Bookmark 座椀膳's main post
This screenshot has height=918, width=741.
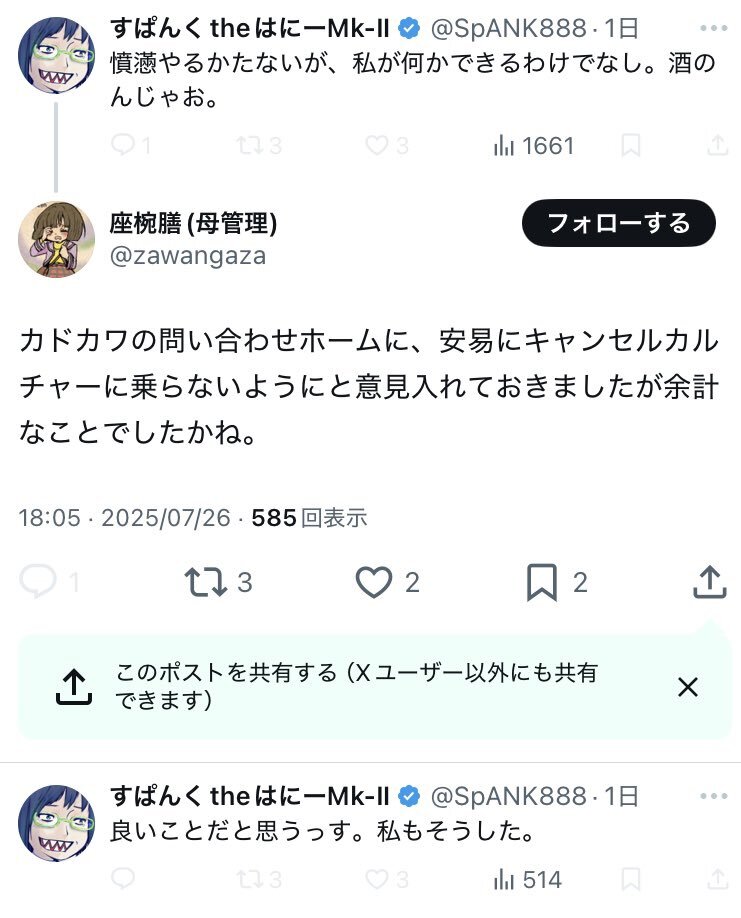(x=541, y=582)
